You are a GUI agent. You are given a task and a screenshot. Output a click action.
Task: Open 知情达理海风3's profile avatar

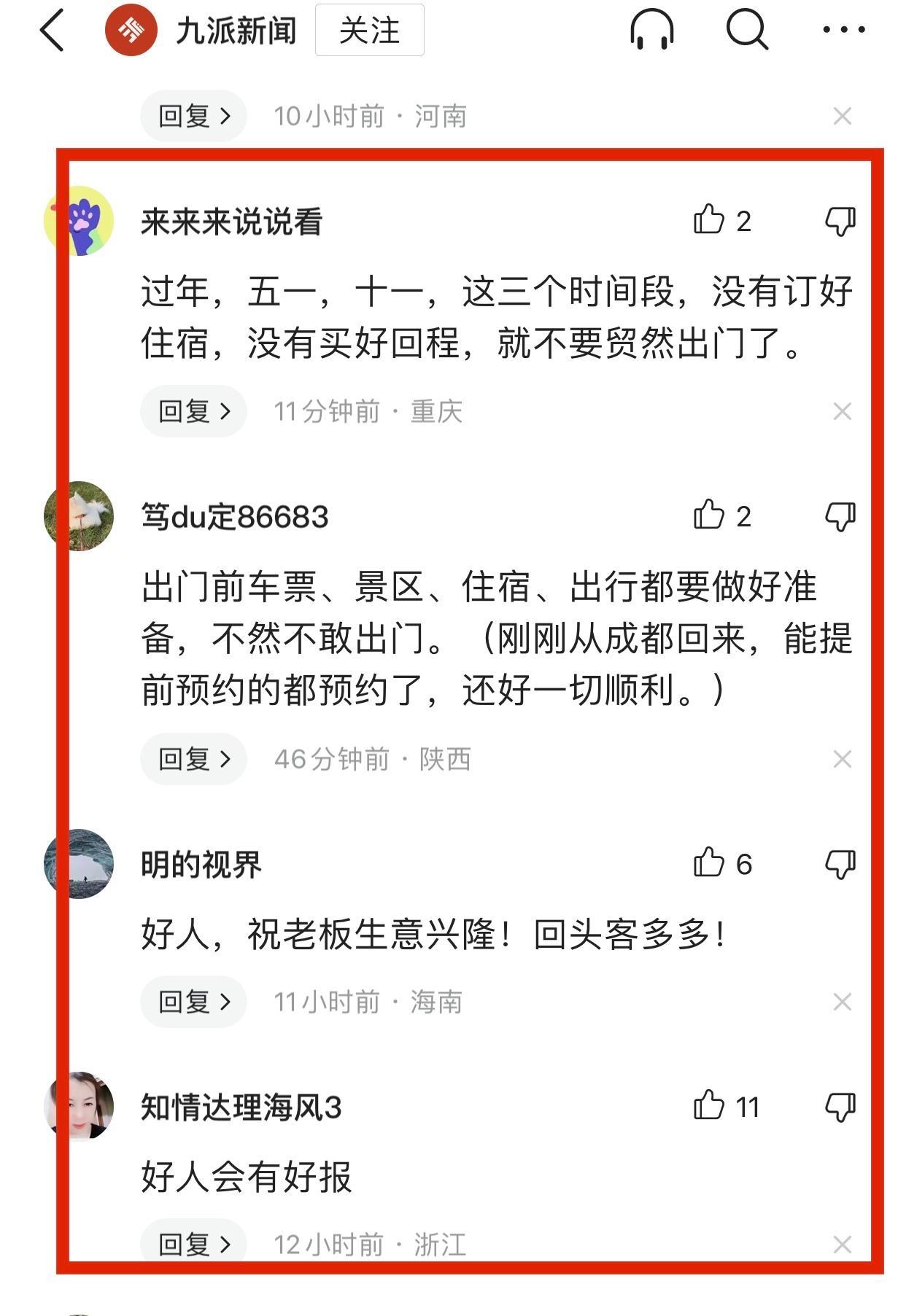tap(79, 1106)
